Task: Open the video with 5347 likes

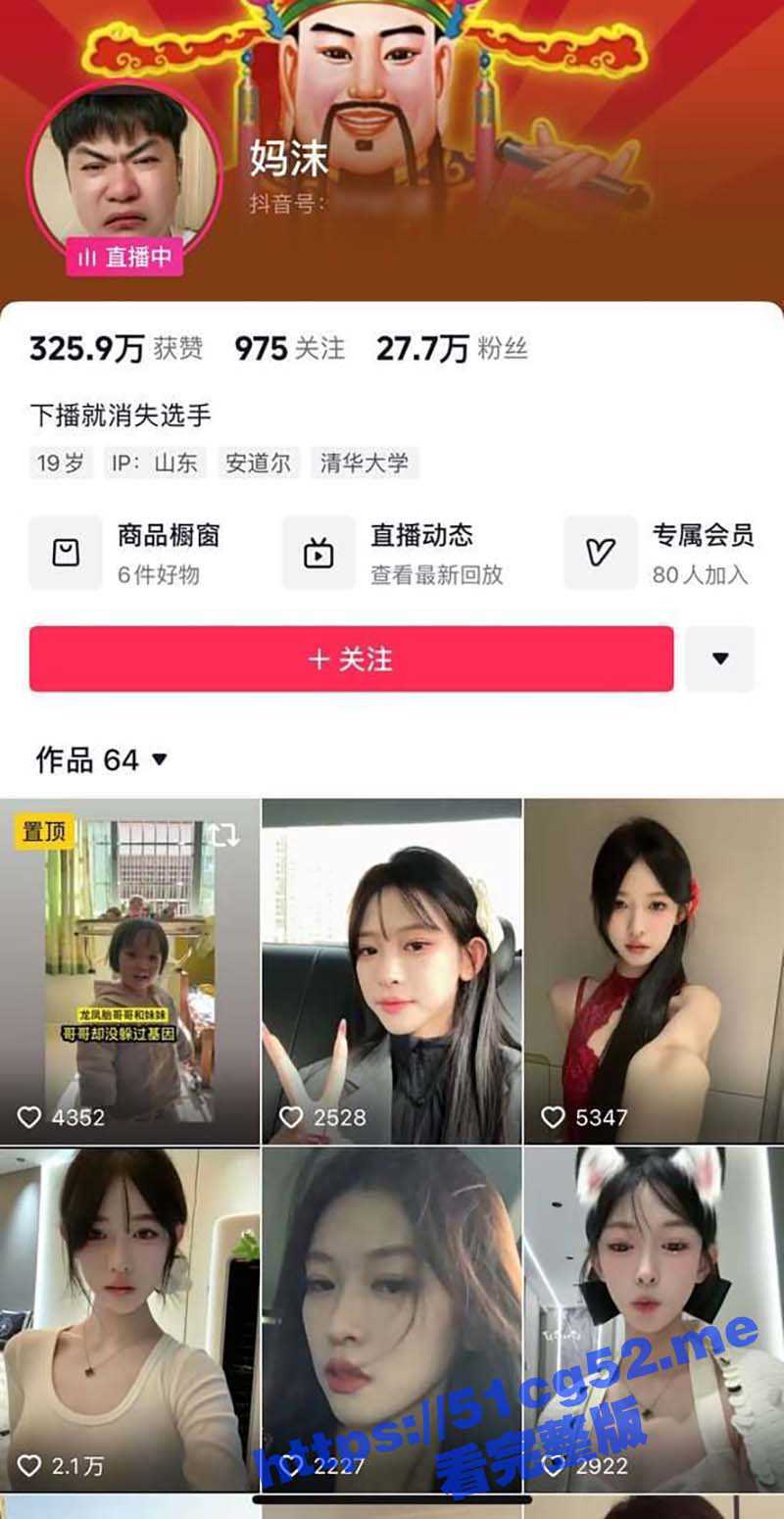Action: [x=654, y=970]
